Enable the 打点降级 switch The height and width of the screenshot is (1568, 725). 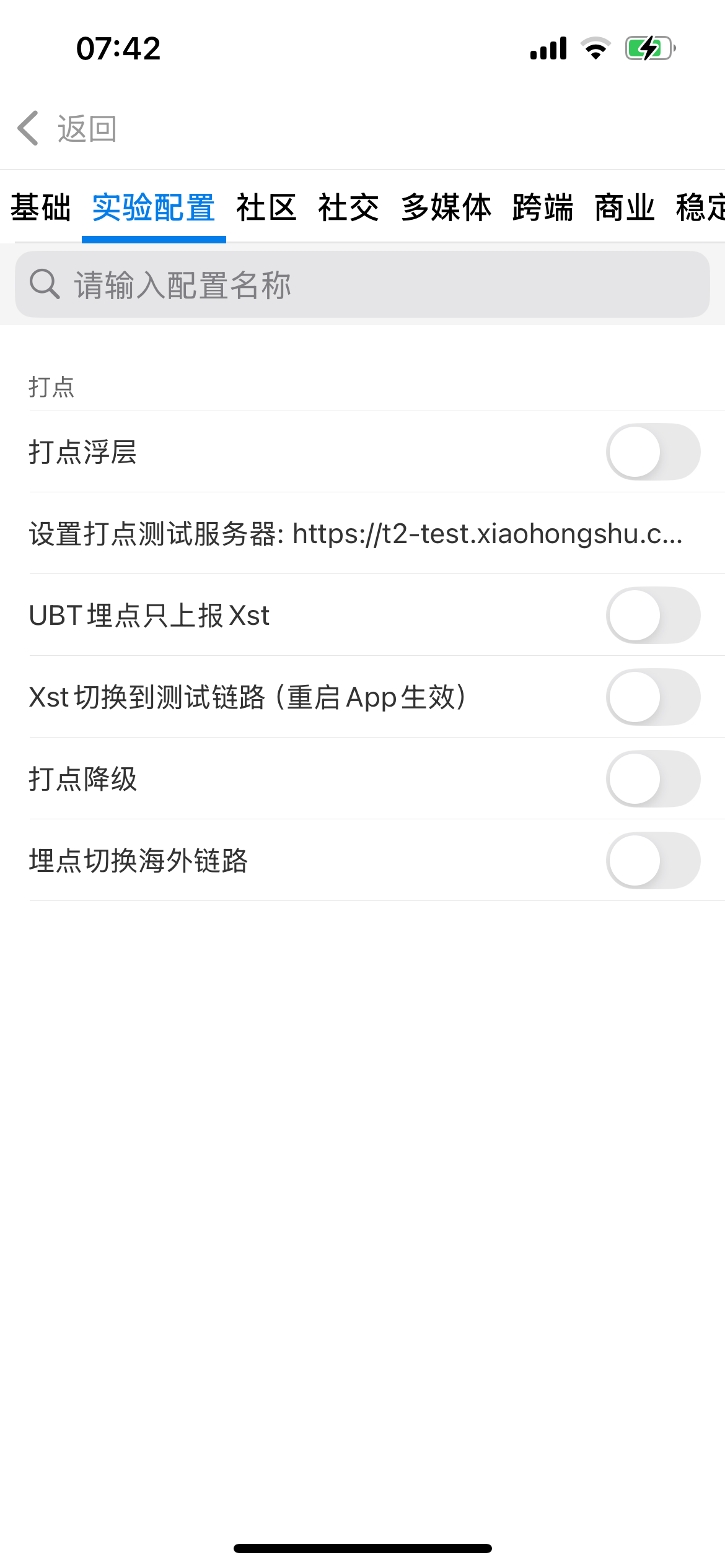pyautogui.click(x=653, y=778)
